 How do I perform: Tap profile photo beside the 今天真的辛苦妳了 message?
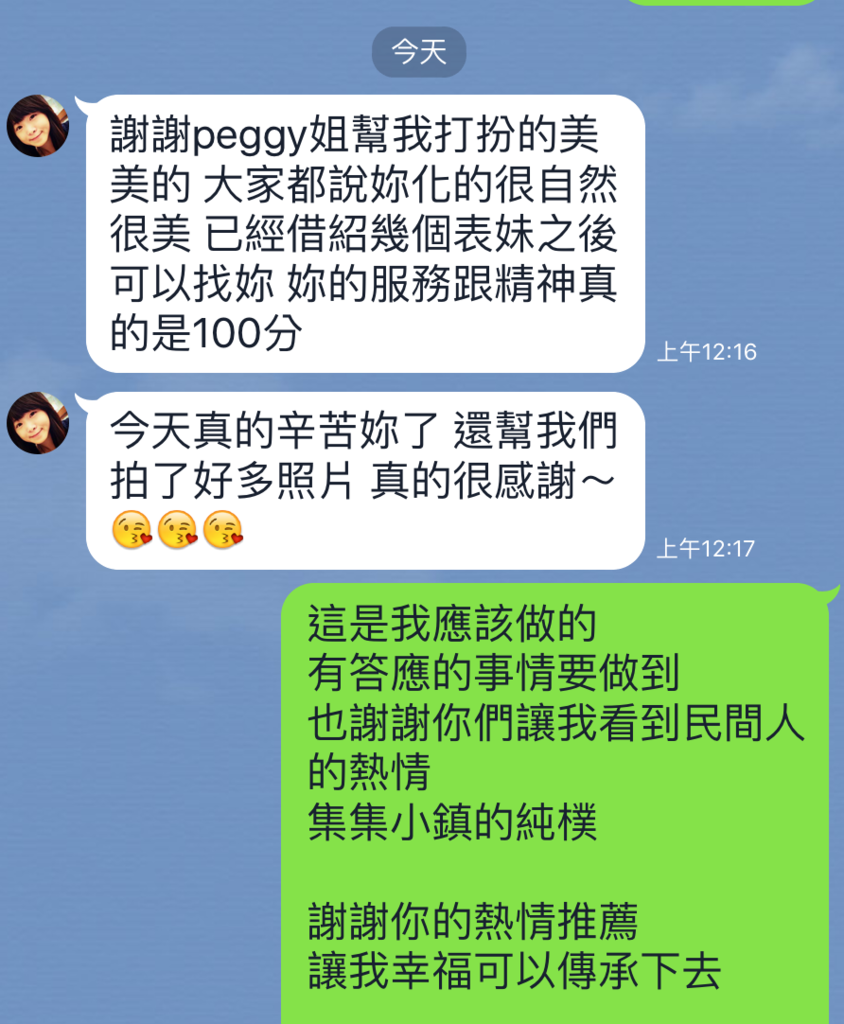38,422
